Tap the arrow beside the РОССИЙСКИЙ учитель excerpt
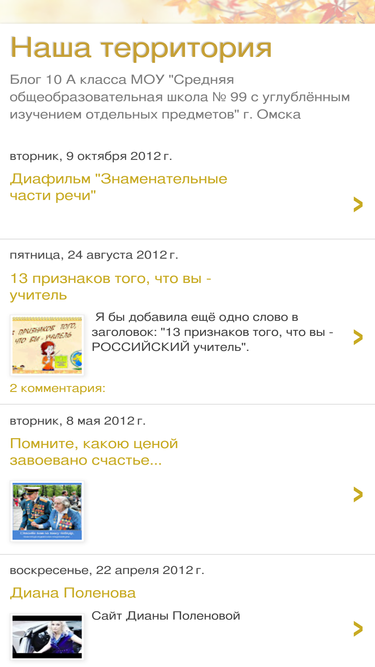Screen dimensions: 375x667 [x=358, y=337]
